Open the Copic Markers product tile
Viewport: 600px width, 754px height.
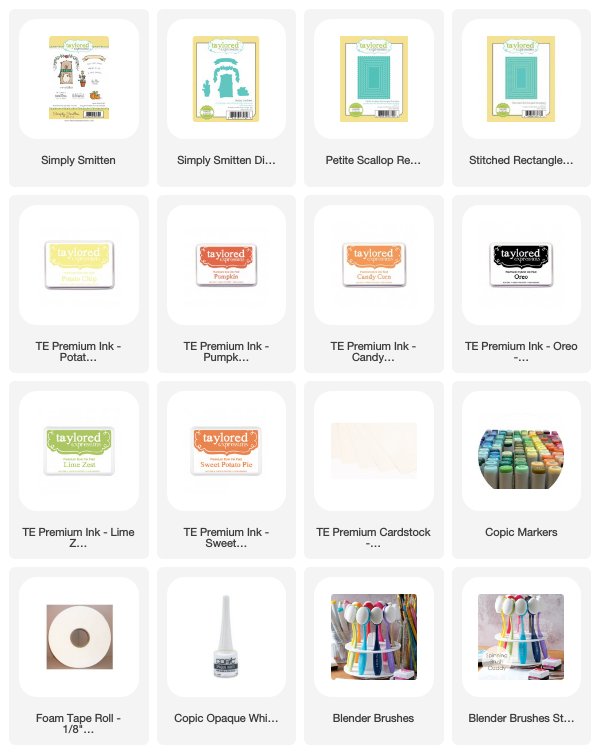[x=522, y=450]
